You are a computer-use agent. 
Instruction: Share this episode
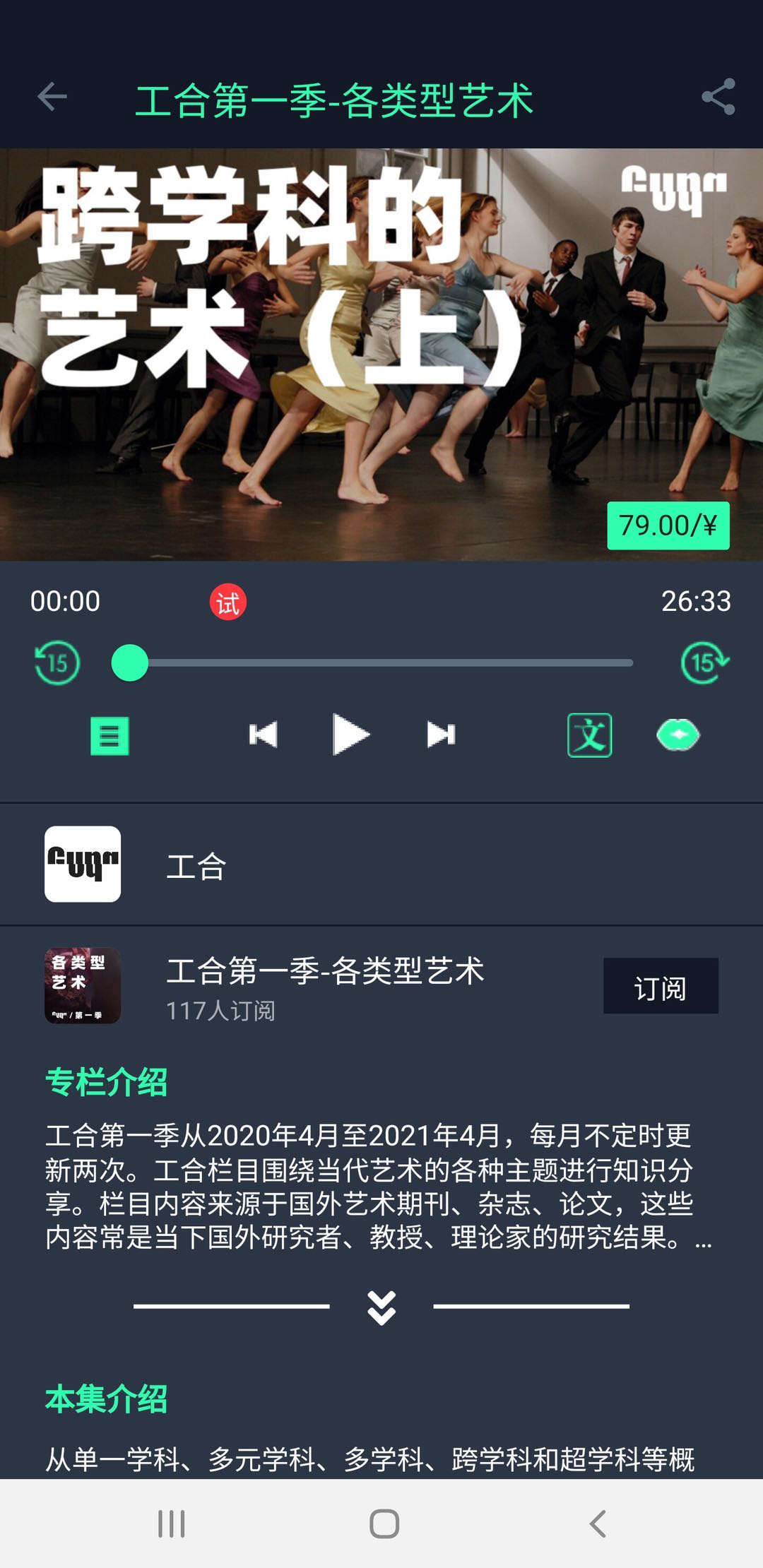click(x=718, y=97)
